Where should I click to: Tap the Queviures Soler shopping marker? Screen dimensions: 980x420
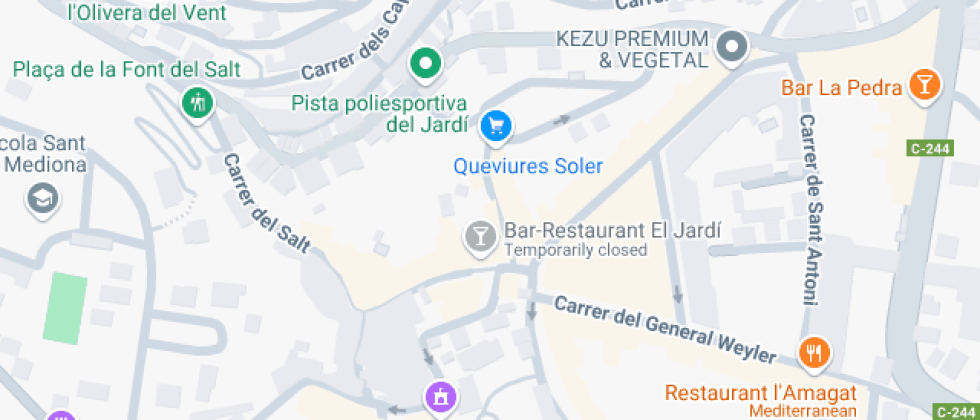(x=496, y=126)
